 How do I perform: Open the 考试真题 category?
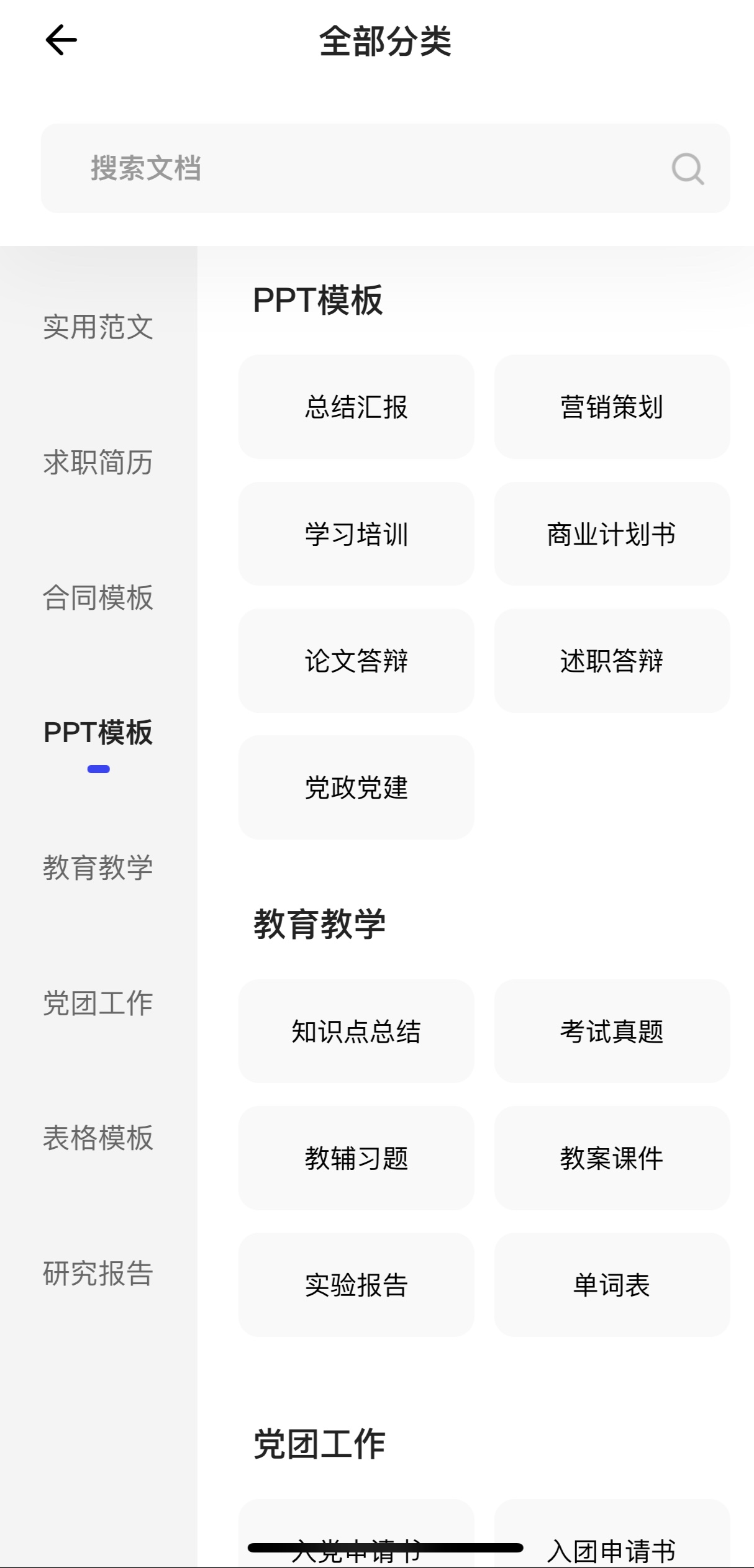click(612, 1031)
